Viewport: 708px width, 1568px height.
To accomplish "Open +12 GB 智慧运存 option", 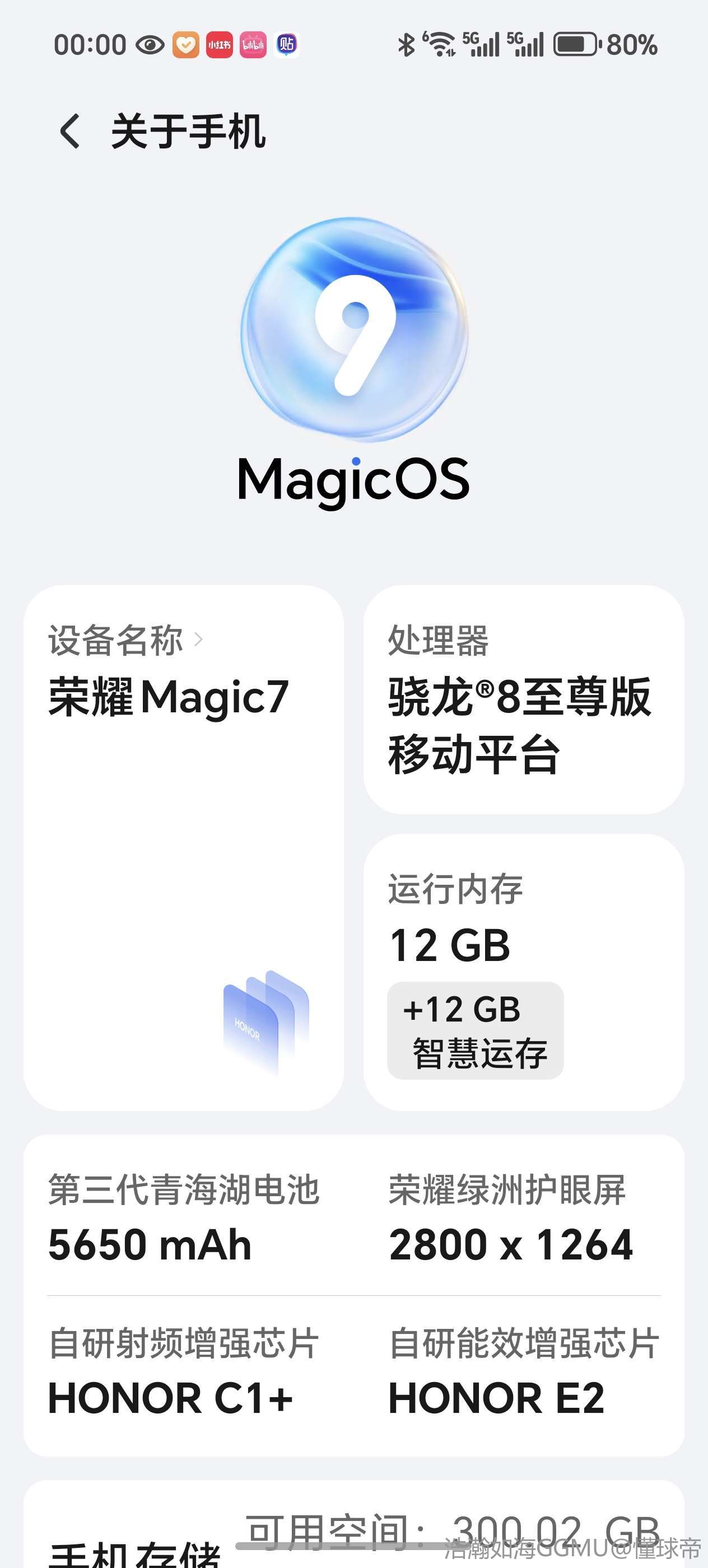I will (x=475, y=1030).
